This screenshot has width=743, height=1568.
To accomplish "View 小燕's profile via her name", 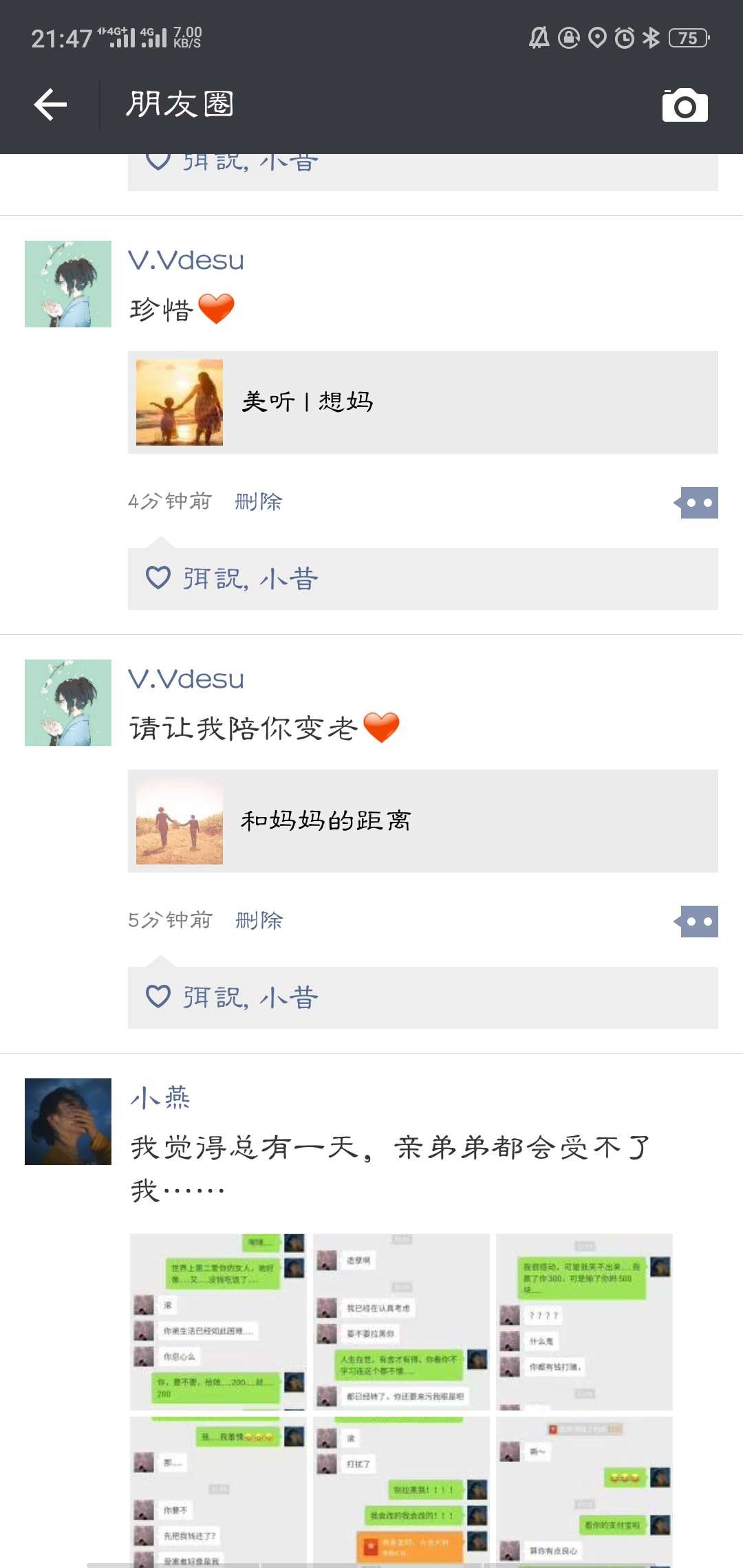I will tap(160, 1098).
